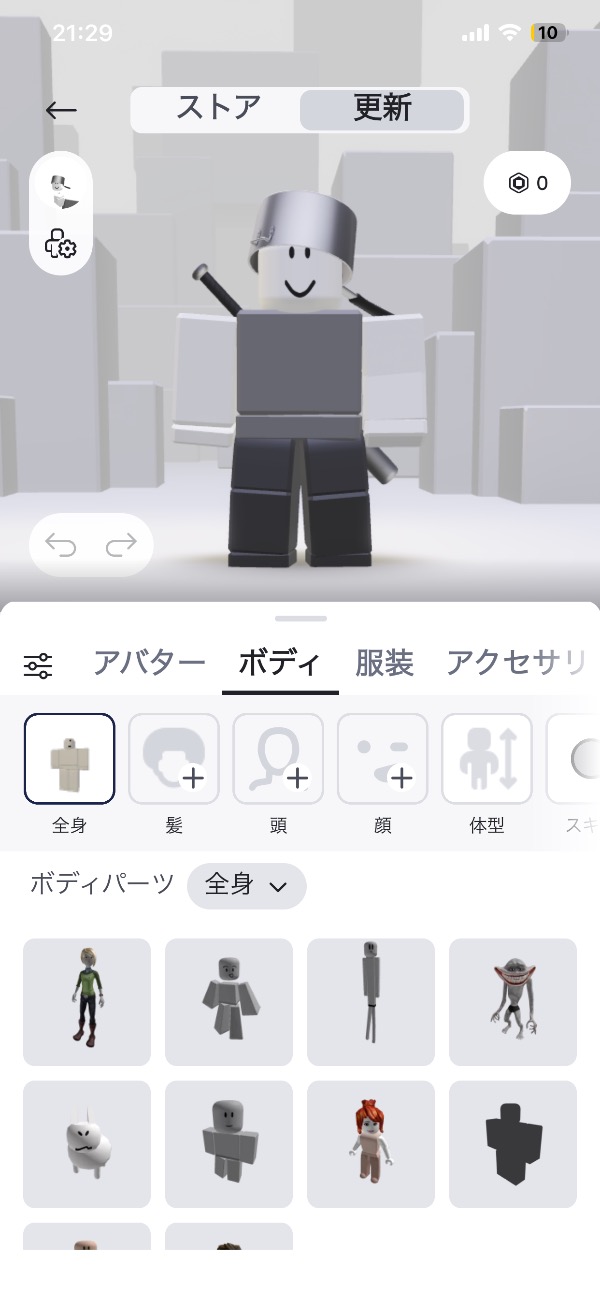Select the 全身 body category
The width and height of the screenshot is (600, 1298).
pyautogui.click(x=69, y=759)
